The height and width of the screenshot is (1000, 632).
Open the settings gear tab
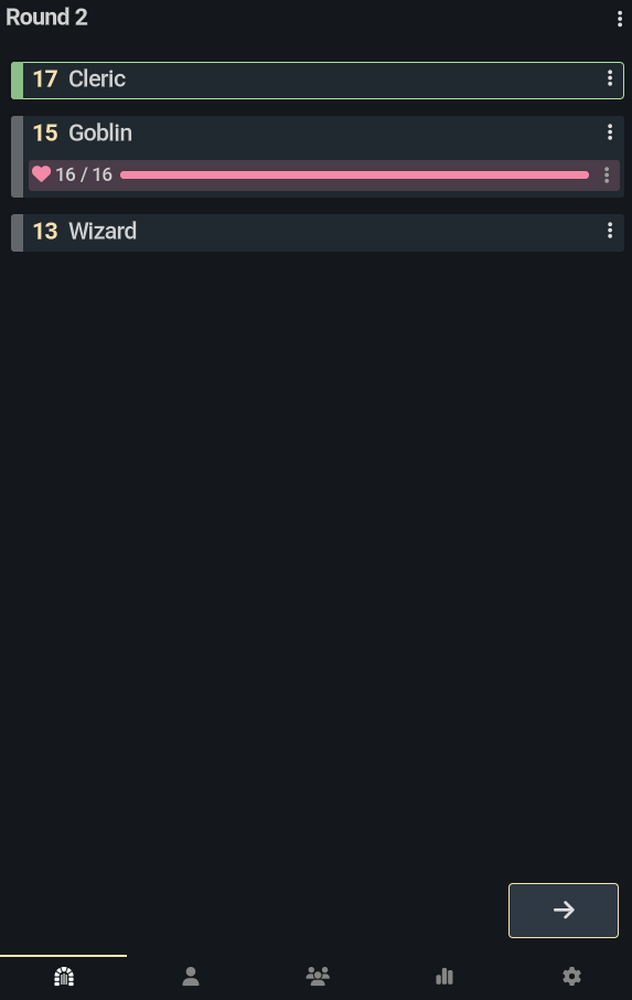pos(571,976)
